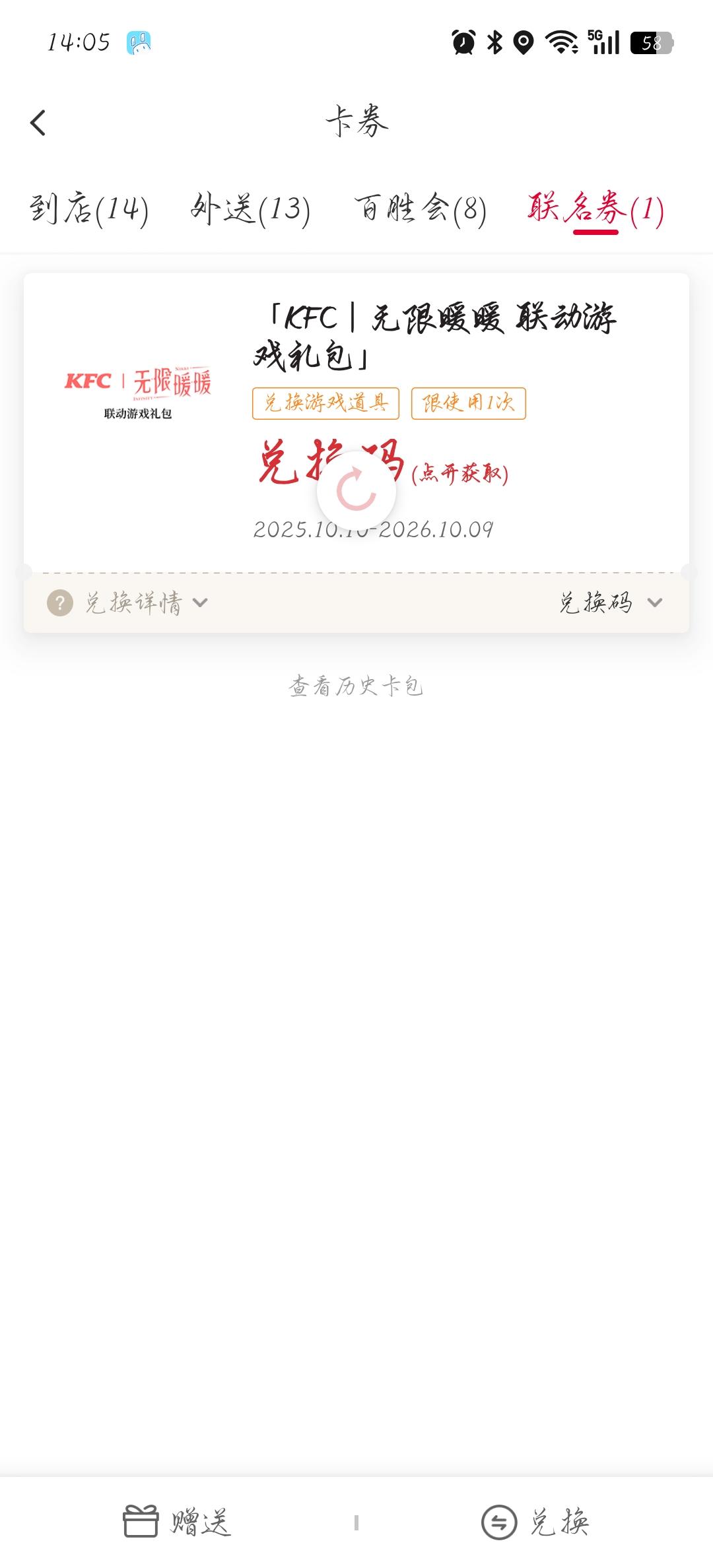Click the question mark help icon
The height and width of the screenshot is (1568, 713).
click(x=59, y=602)
